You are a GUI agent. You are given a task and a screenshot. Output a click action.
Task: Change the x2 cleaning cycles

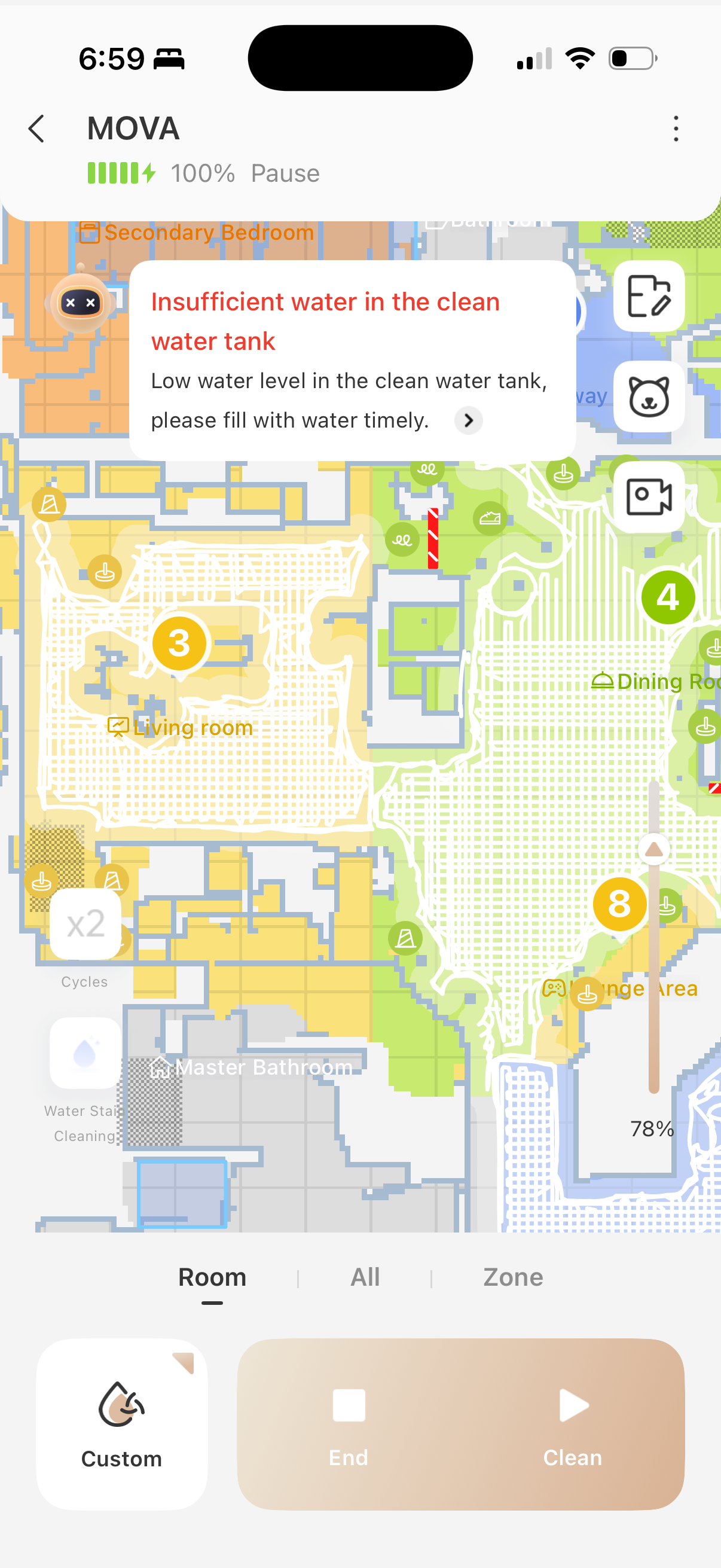tap(85, 924)
